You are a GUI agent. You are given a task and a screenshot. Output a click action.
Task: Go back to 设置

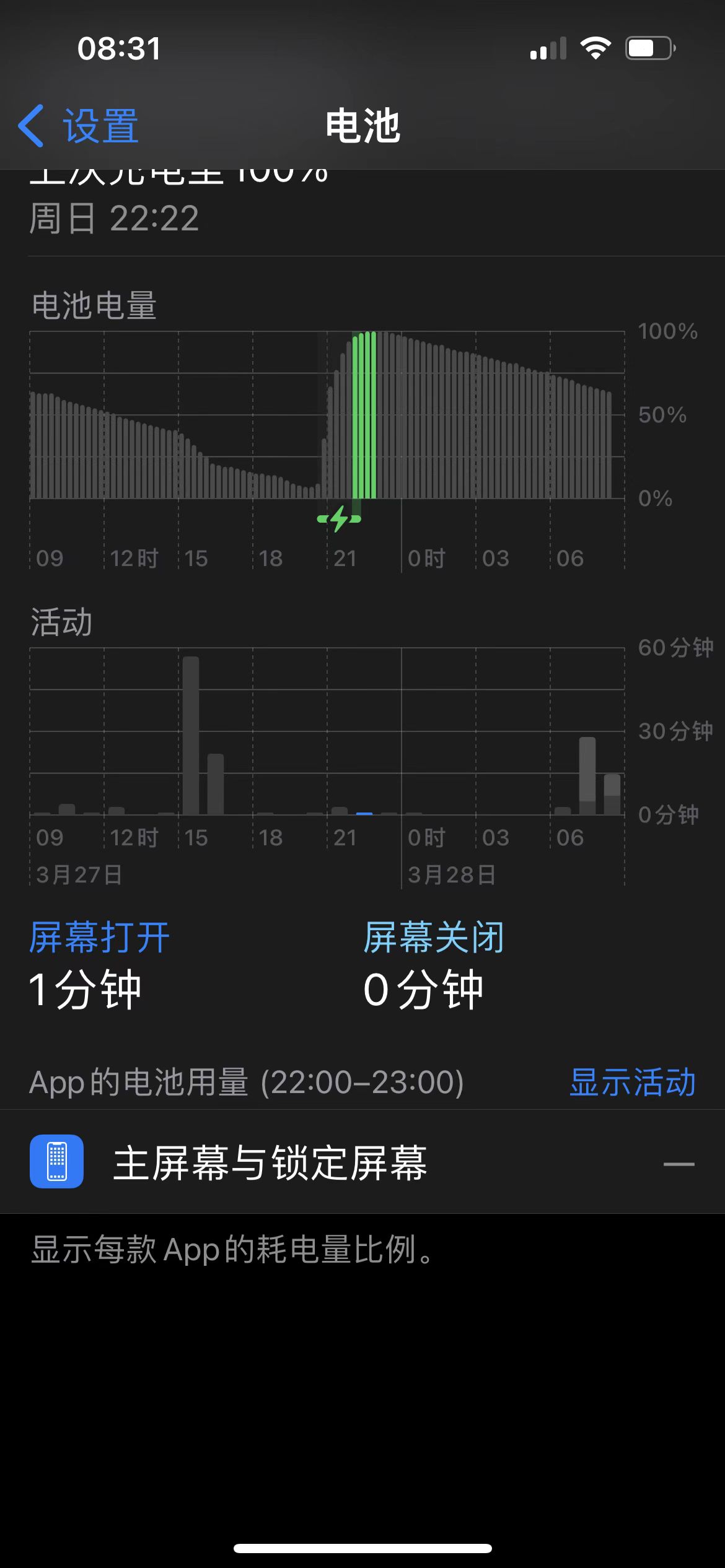(x=79, y=126)
